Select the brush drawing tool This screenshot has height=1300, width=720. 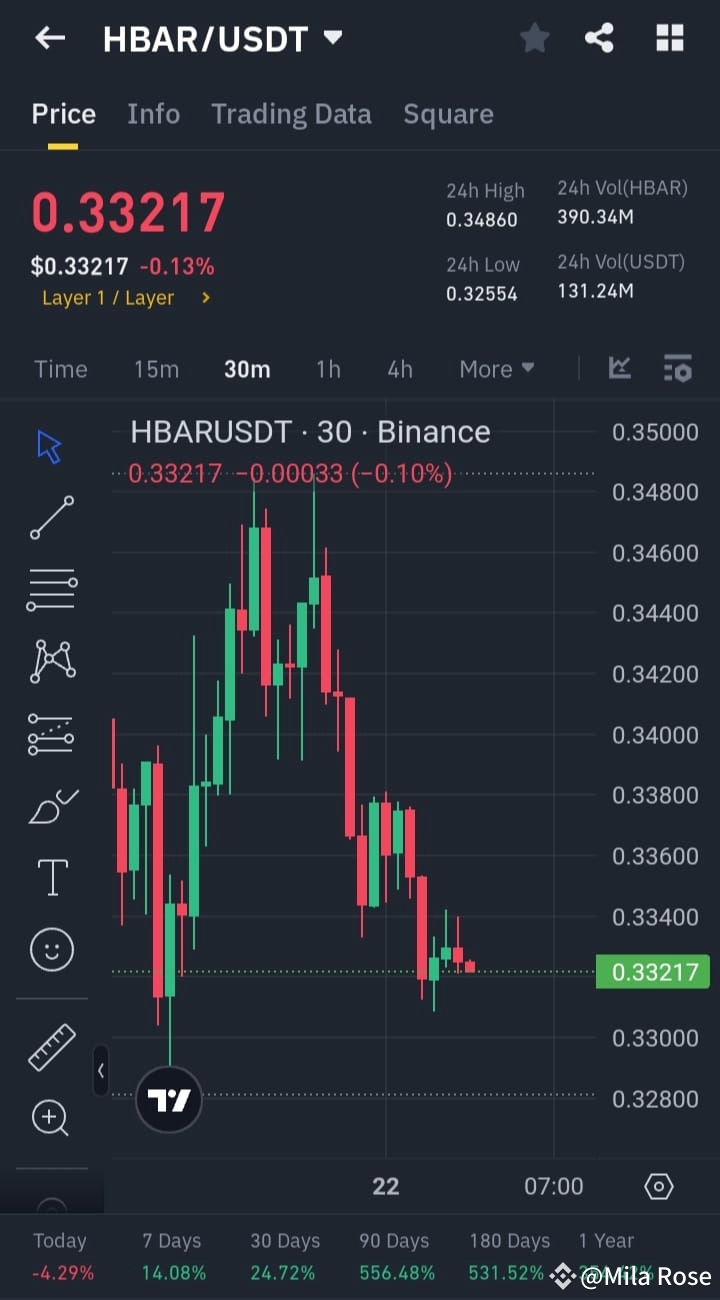click(x=50, y=805)
